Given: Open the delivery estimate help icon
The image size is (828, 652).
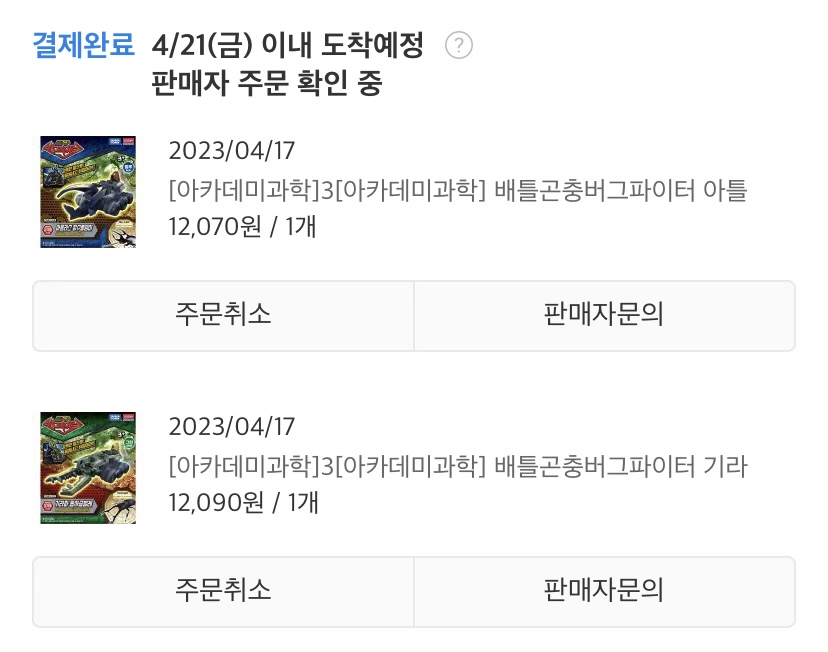Looking at the screenshot, I should tap(458, 46).
